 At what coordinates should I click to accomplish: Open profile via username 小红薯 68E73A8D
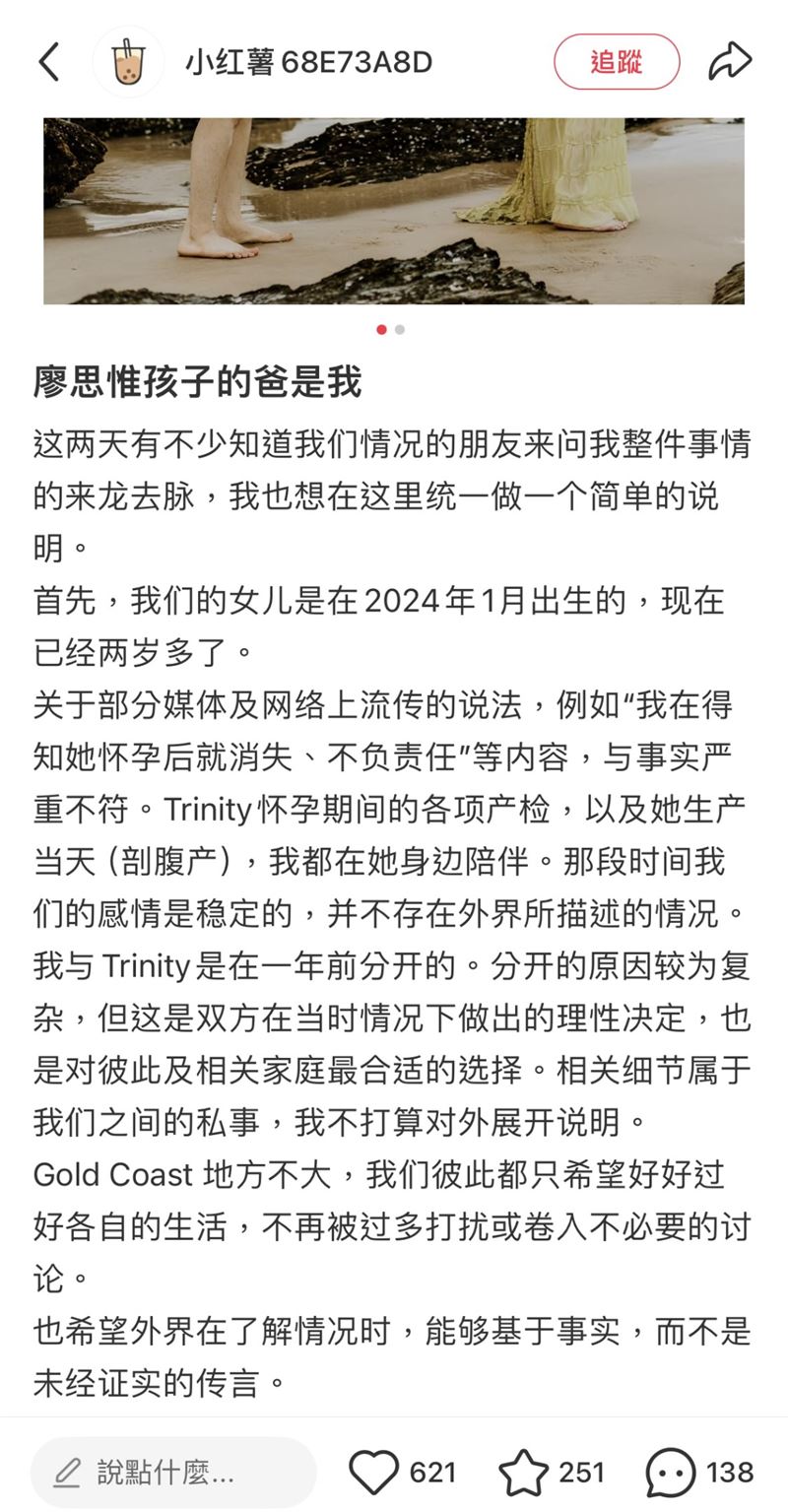pyautogui.click(x=308, y=62)
